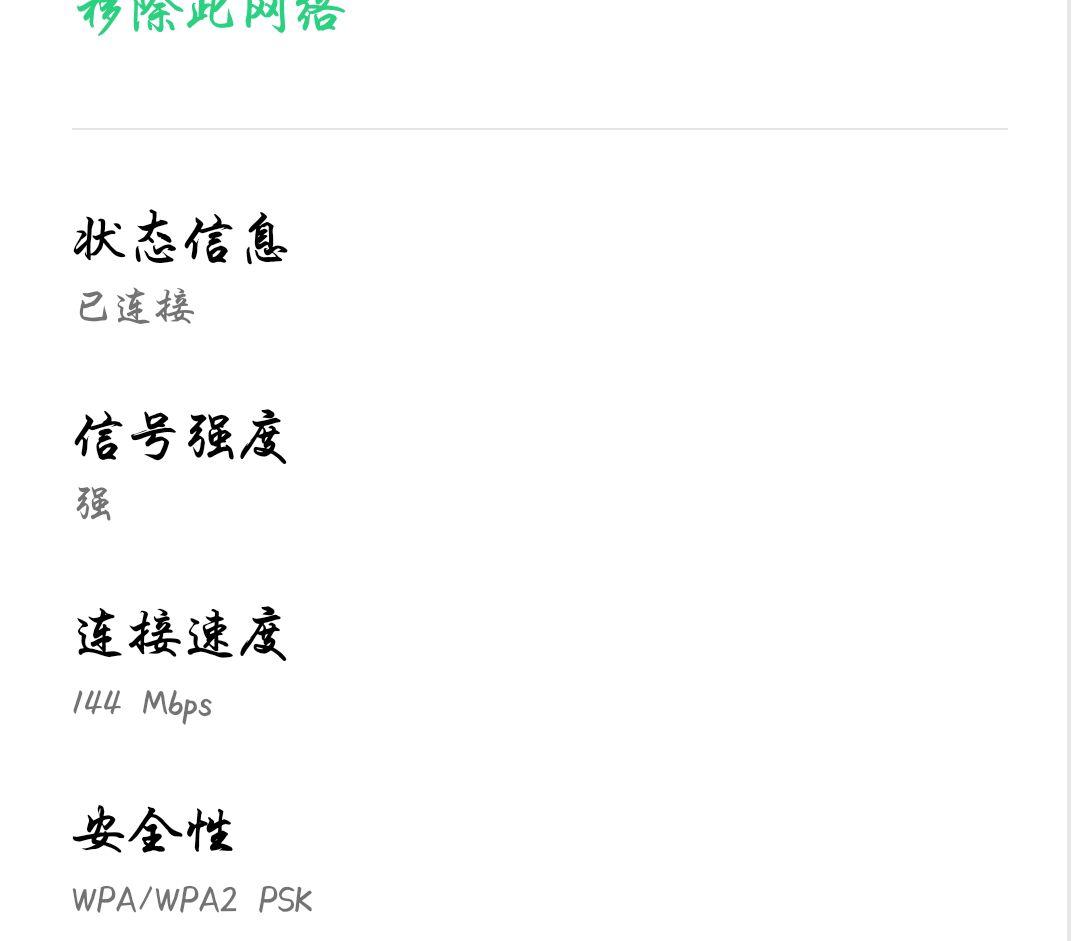Tap 移除此网络 to forget this network
Image resolution: width=1080 pixels, height=941 pixels.
click(211, 16)
